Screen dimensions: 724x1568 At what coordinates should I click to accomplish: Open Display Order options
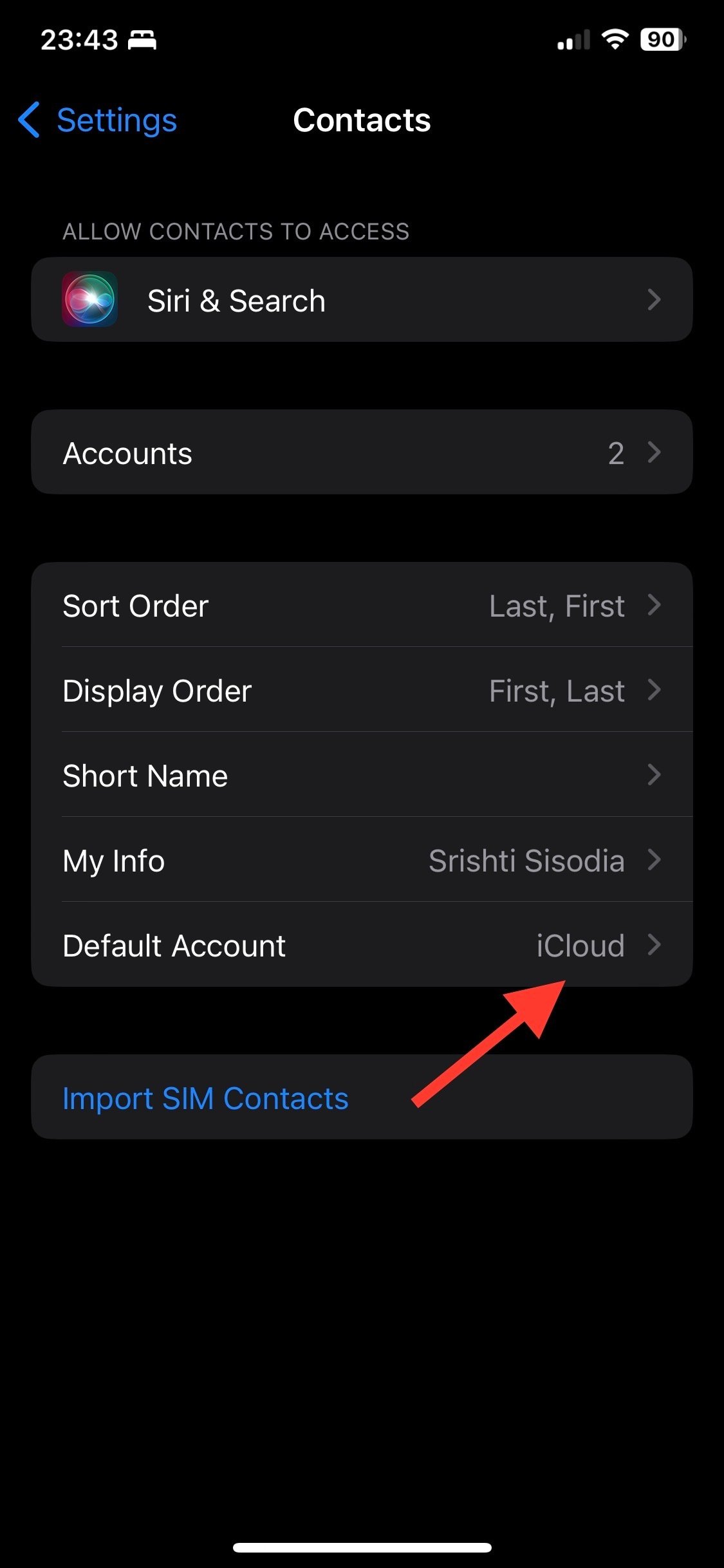point(362,690)
